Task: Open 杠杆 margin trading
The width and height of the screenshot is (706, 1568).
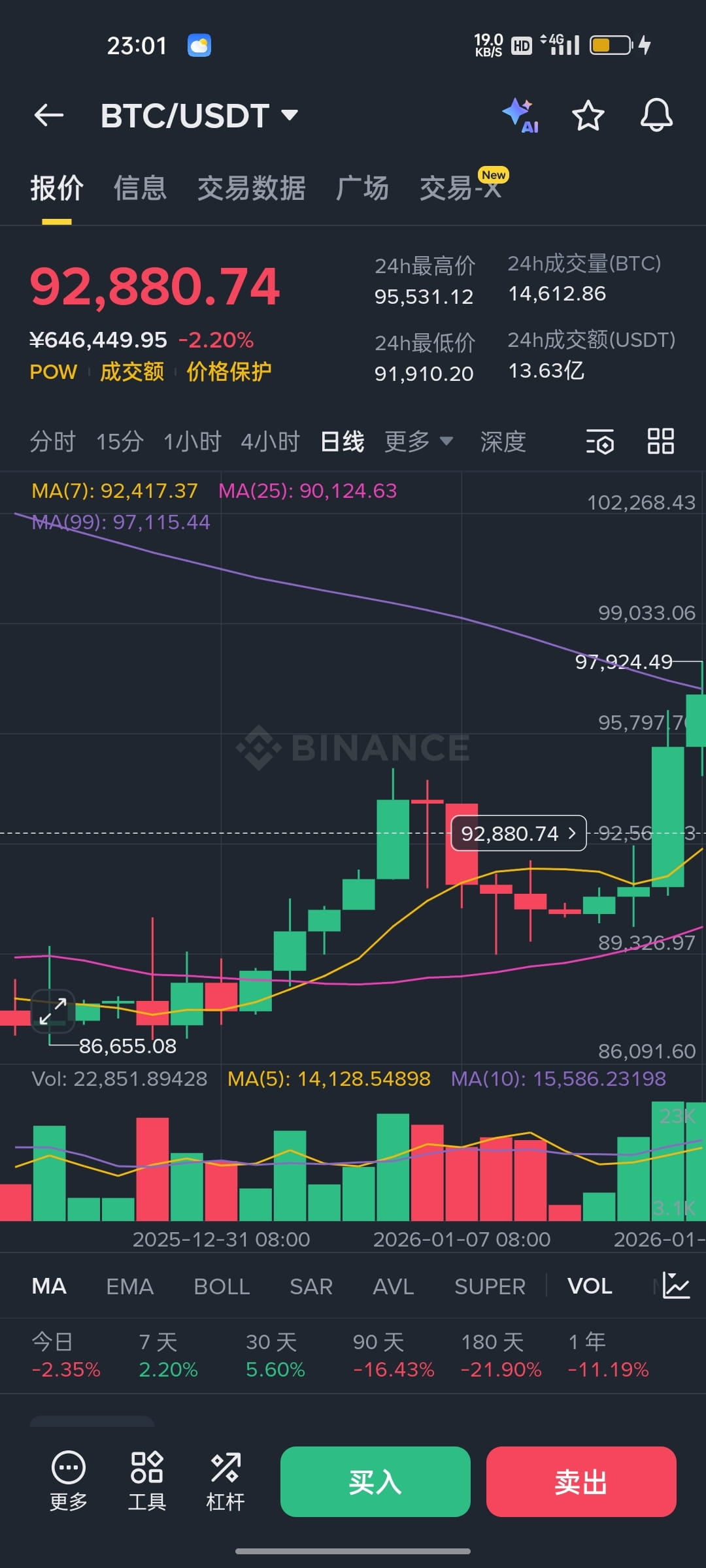Action: tap(226, 1480)
